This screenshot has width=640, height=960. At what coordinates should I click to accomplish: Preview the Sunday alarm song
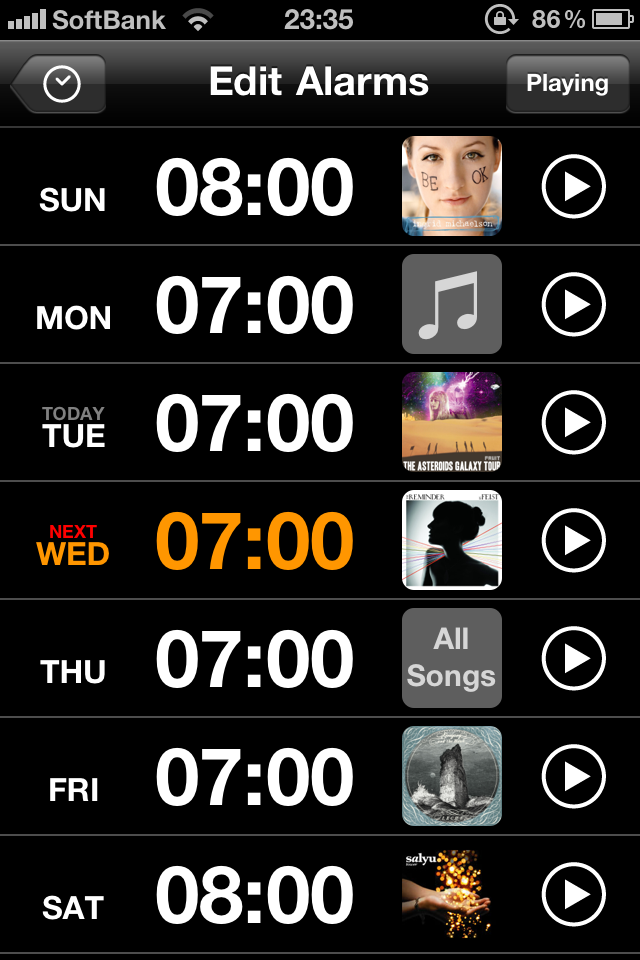pos(573,186)
